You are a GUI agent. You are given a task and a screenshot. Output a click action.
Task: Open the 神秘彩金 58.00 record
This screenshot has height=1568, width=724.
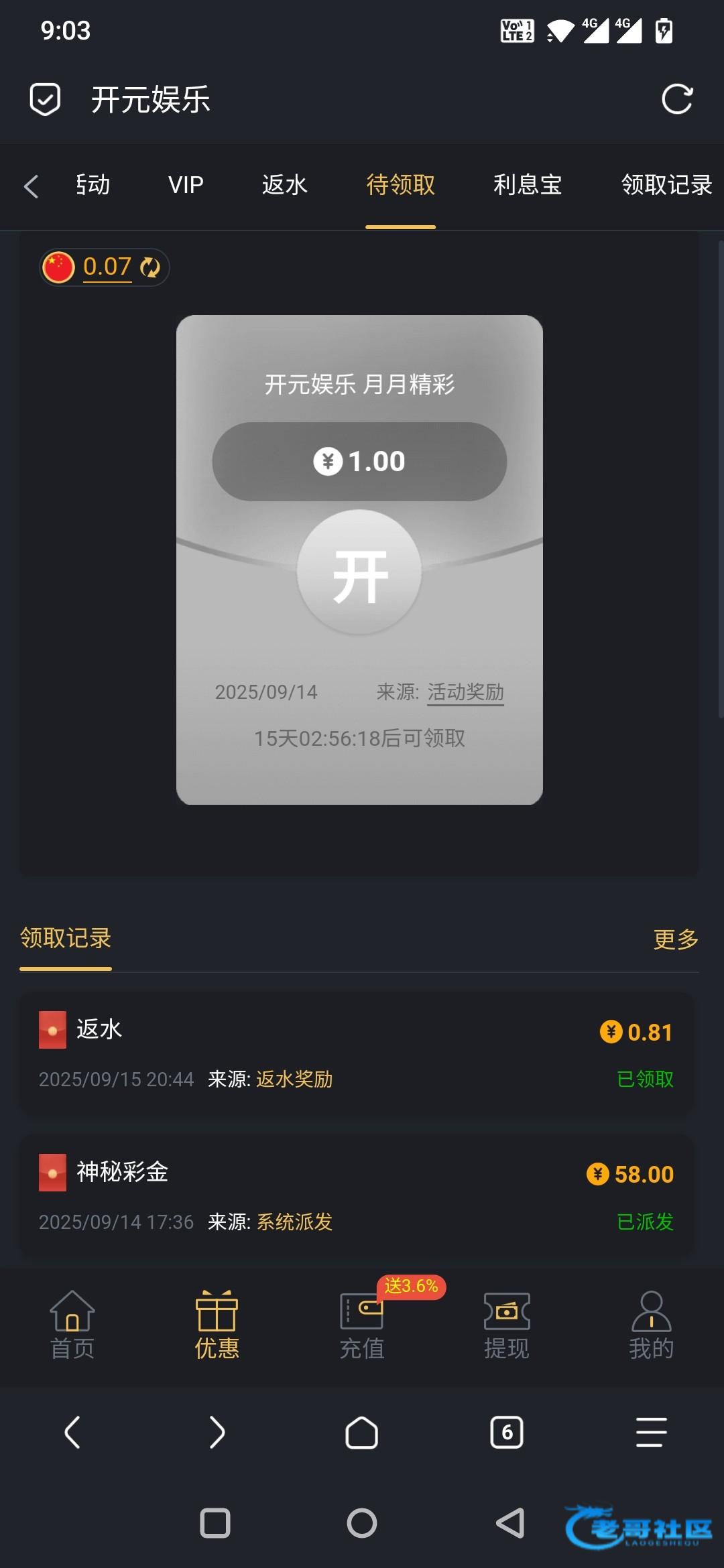click(356, 1196)
